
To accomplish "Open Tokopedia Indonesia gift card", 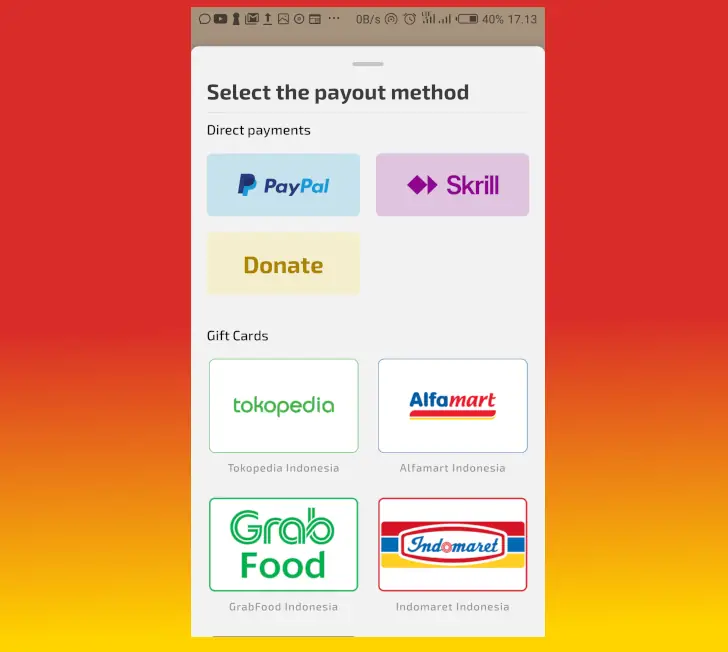I will [x=283, y=406].
